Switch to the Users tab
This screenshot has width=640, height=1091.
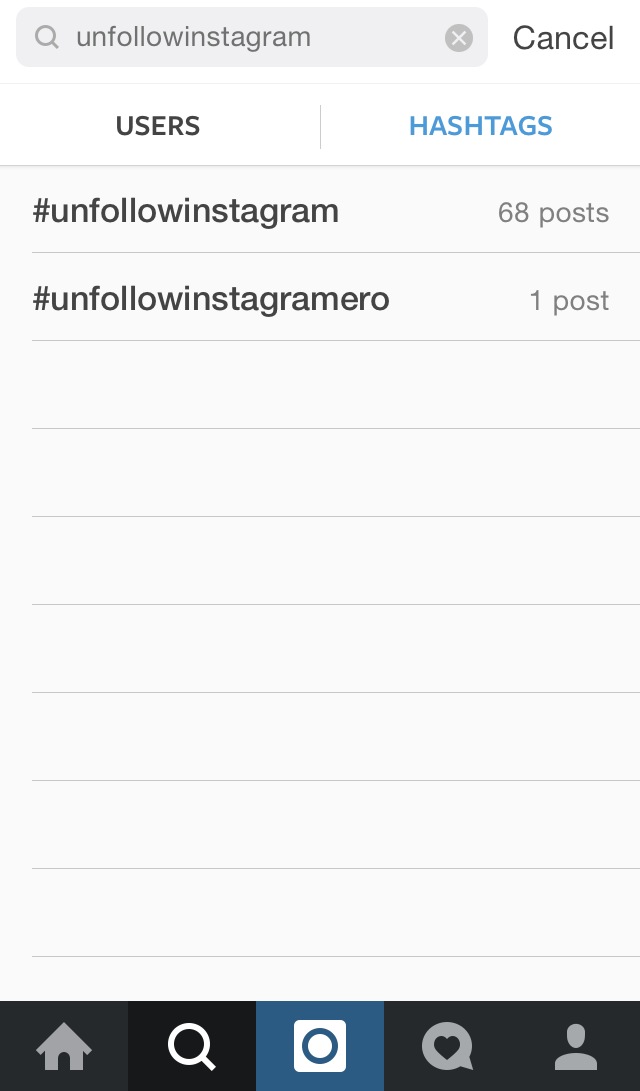(x=158, y=126)
